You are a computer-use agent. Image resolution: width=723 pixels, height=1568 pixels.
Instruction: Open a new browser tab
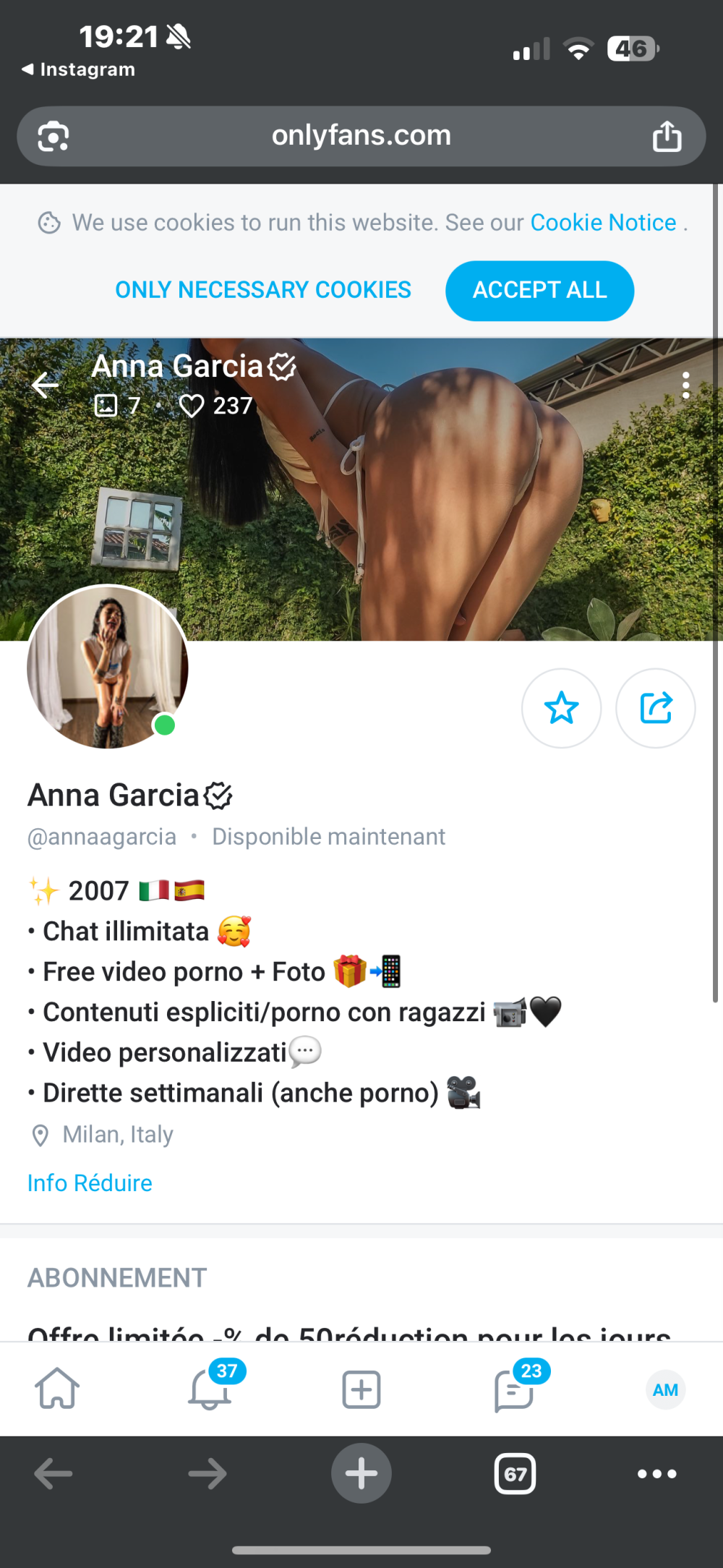[x=361, y=1473]
